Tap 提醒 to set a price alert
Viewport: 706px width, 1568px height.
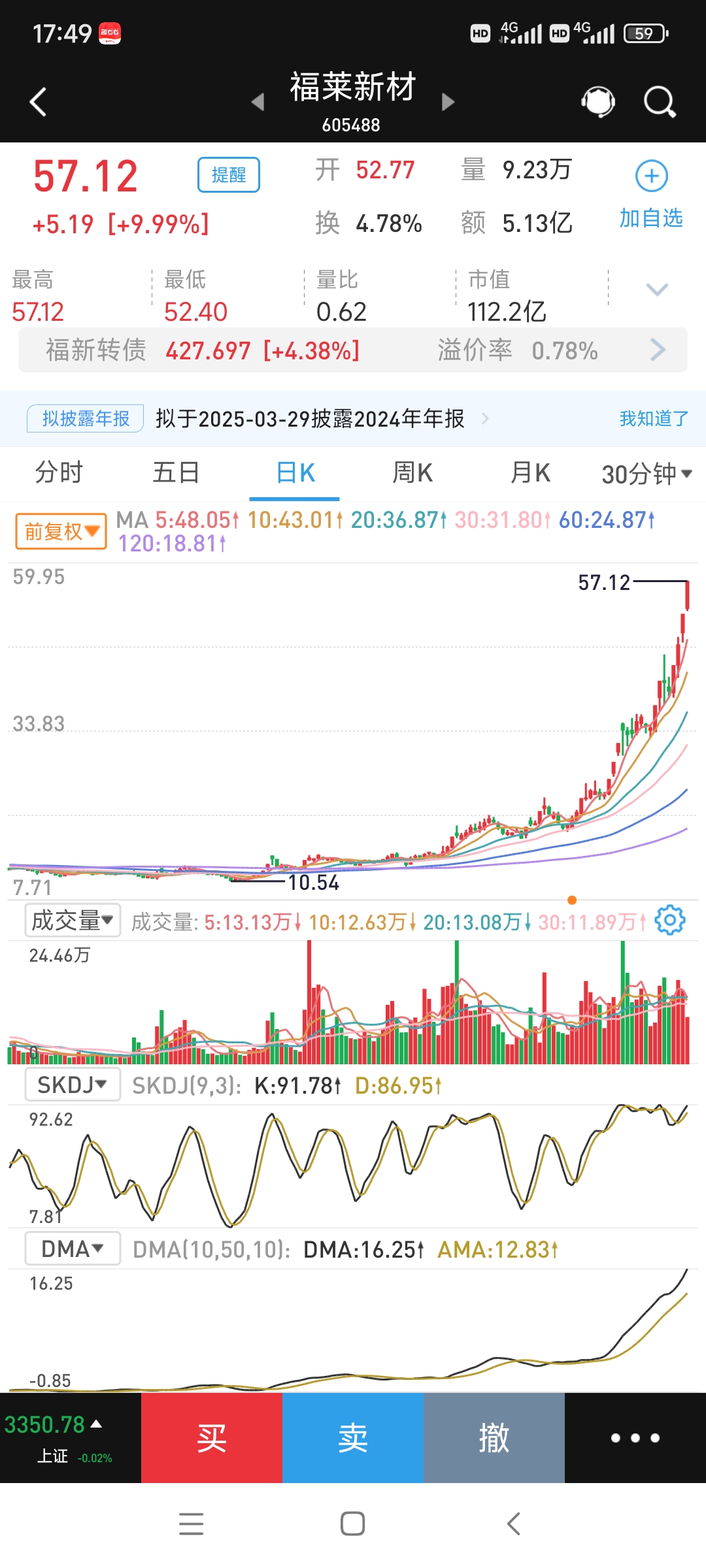point(227,174)
